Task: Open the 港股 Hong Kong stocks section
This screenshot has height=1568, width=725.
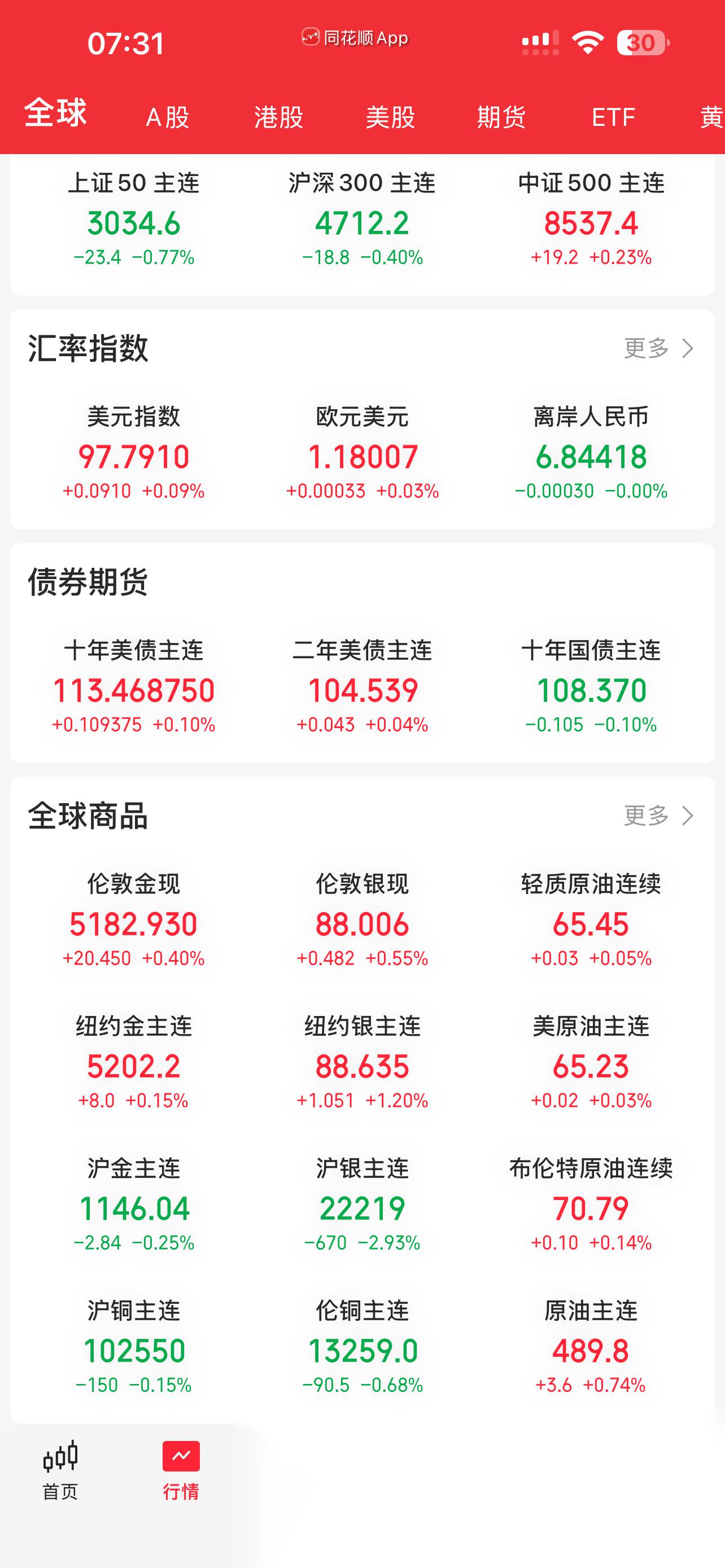Action: tap(279, 117)
